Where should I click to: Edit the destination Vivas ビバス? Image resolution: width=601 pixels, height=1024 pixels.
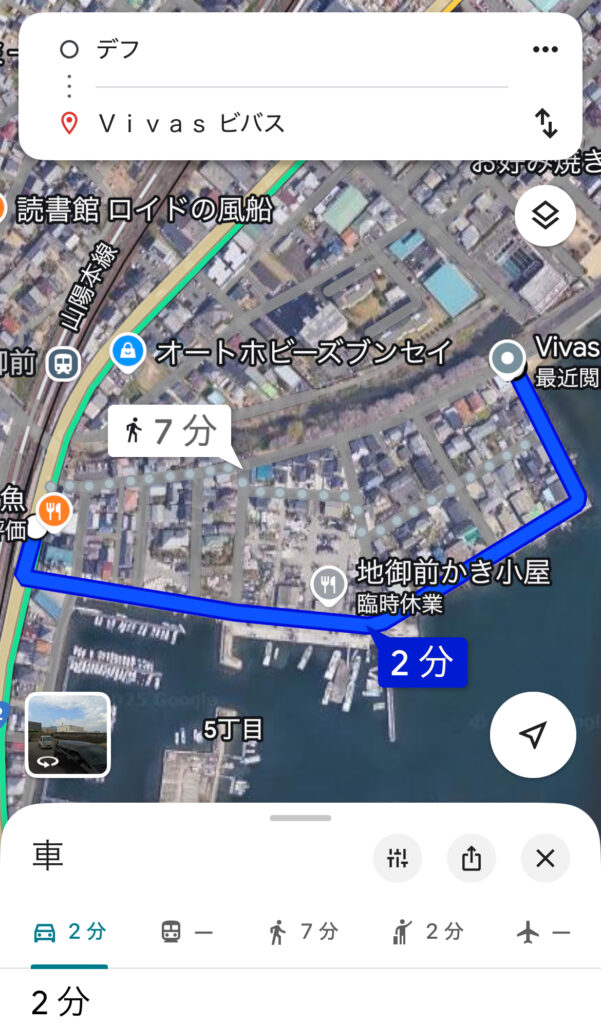tap(300, 124)
